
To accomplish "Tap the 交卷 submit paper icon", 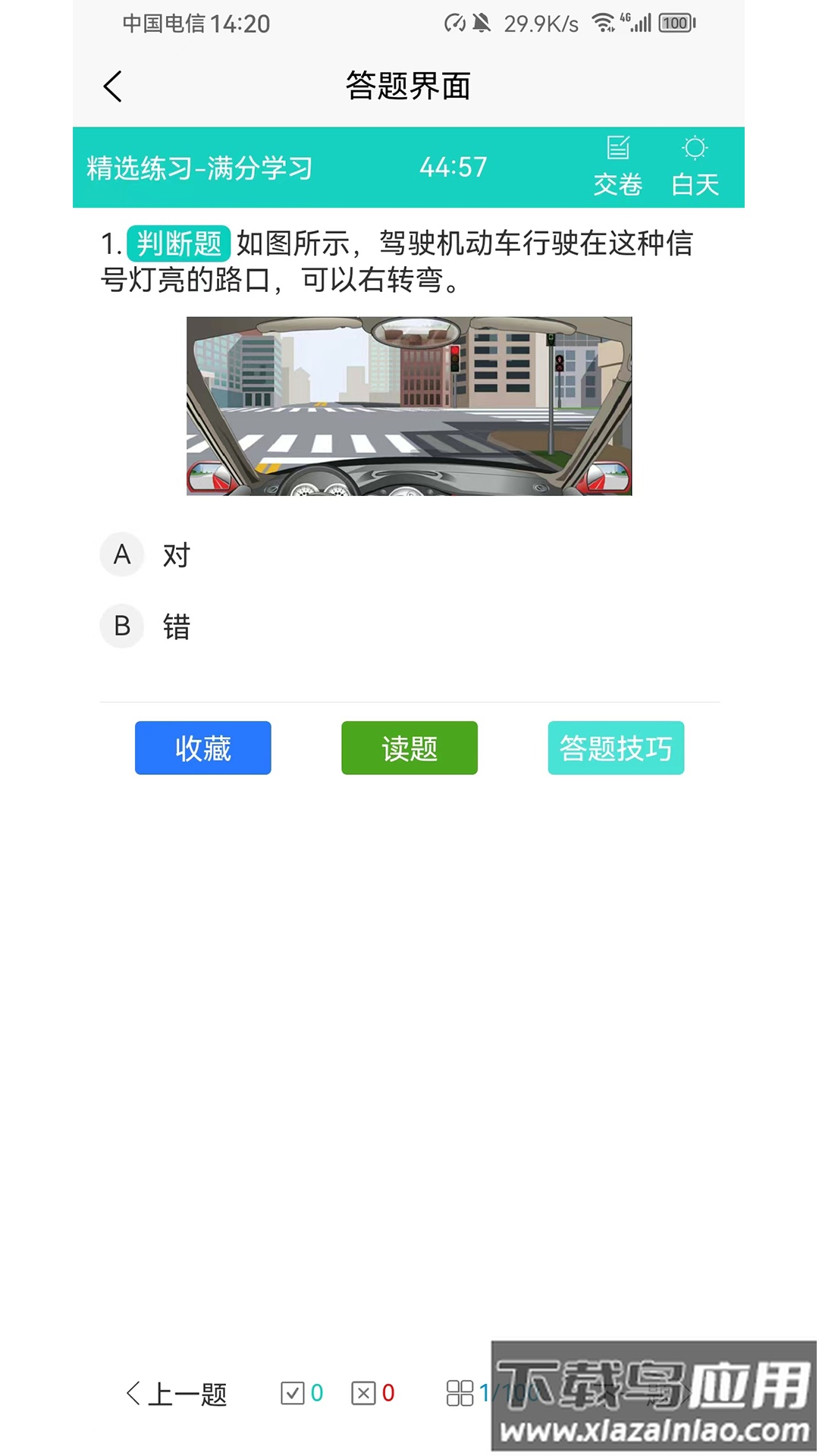I will pyautogui.click(x=617, y=164).
